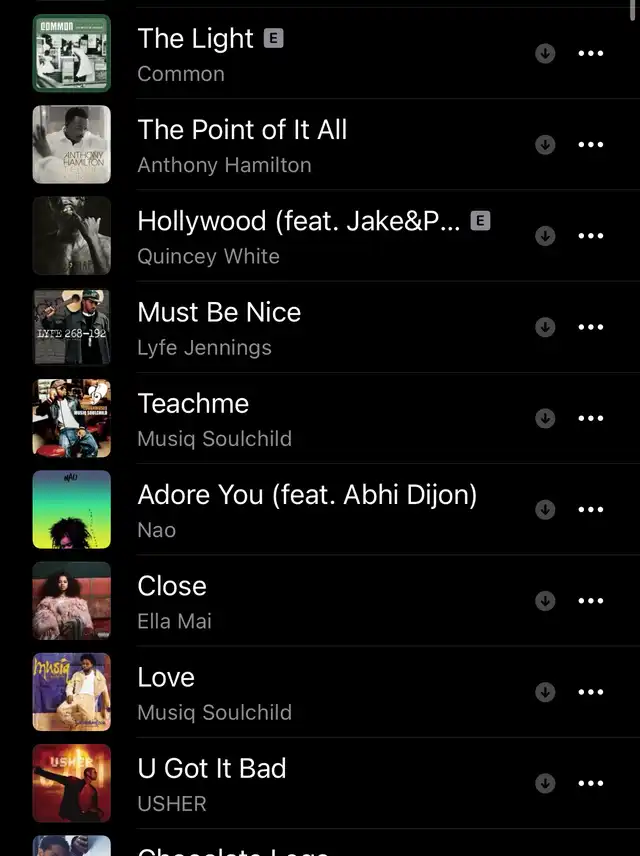
Task: Open more options for Adore You
Action: coord(591,510)
